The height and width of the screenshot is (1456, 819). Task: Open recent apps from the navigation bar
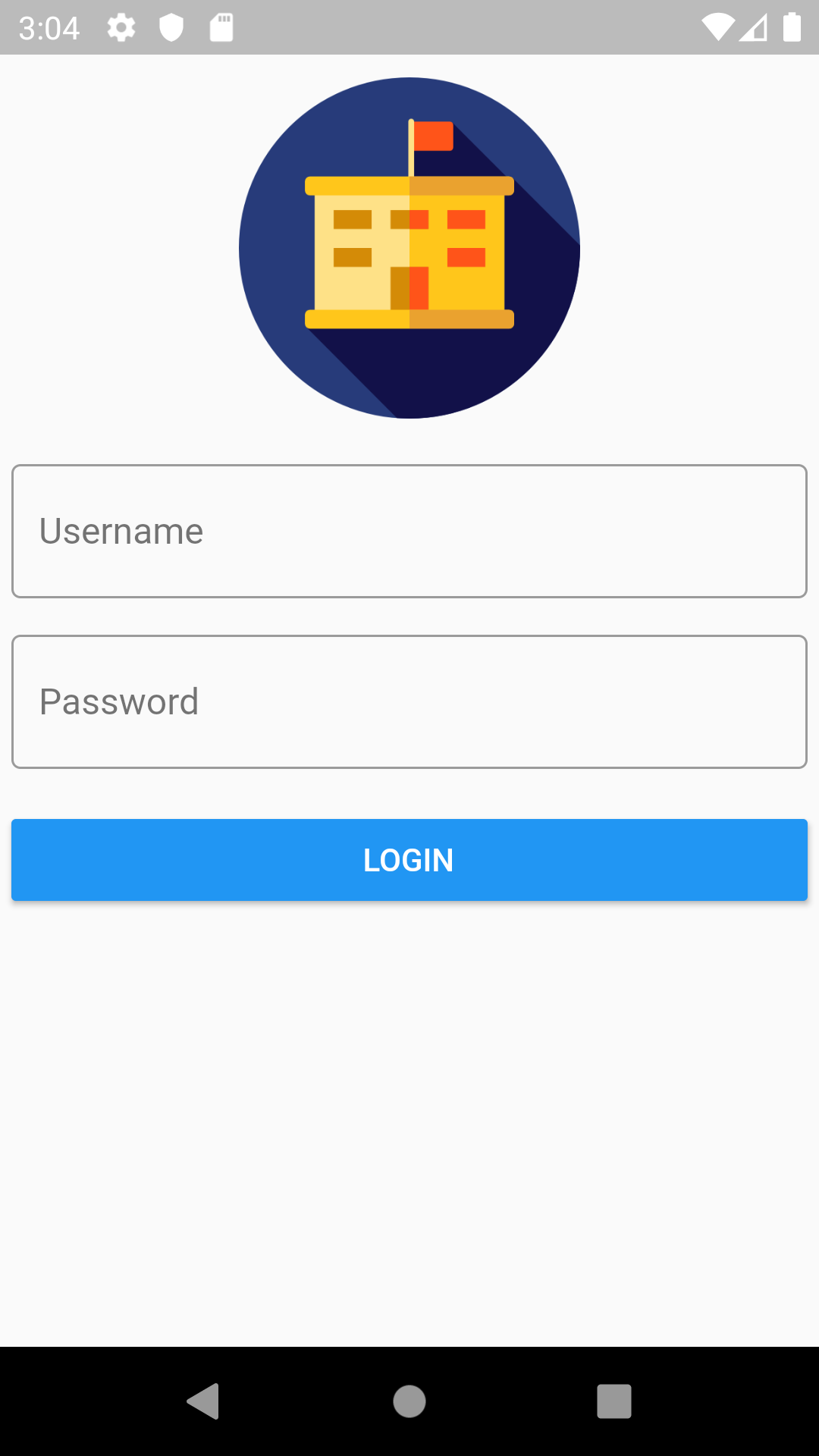click(x=614, y=1401)
